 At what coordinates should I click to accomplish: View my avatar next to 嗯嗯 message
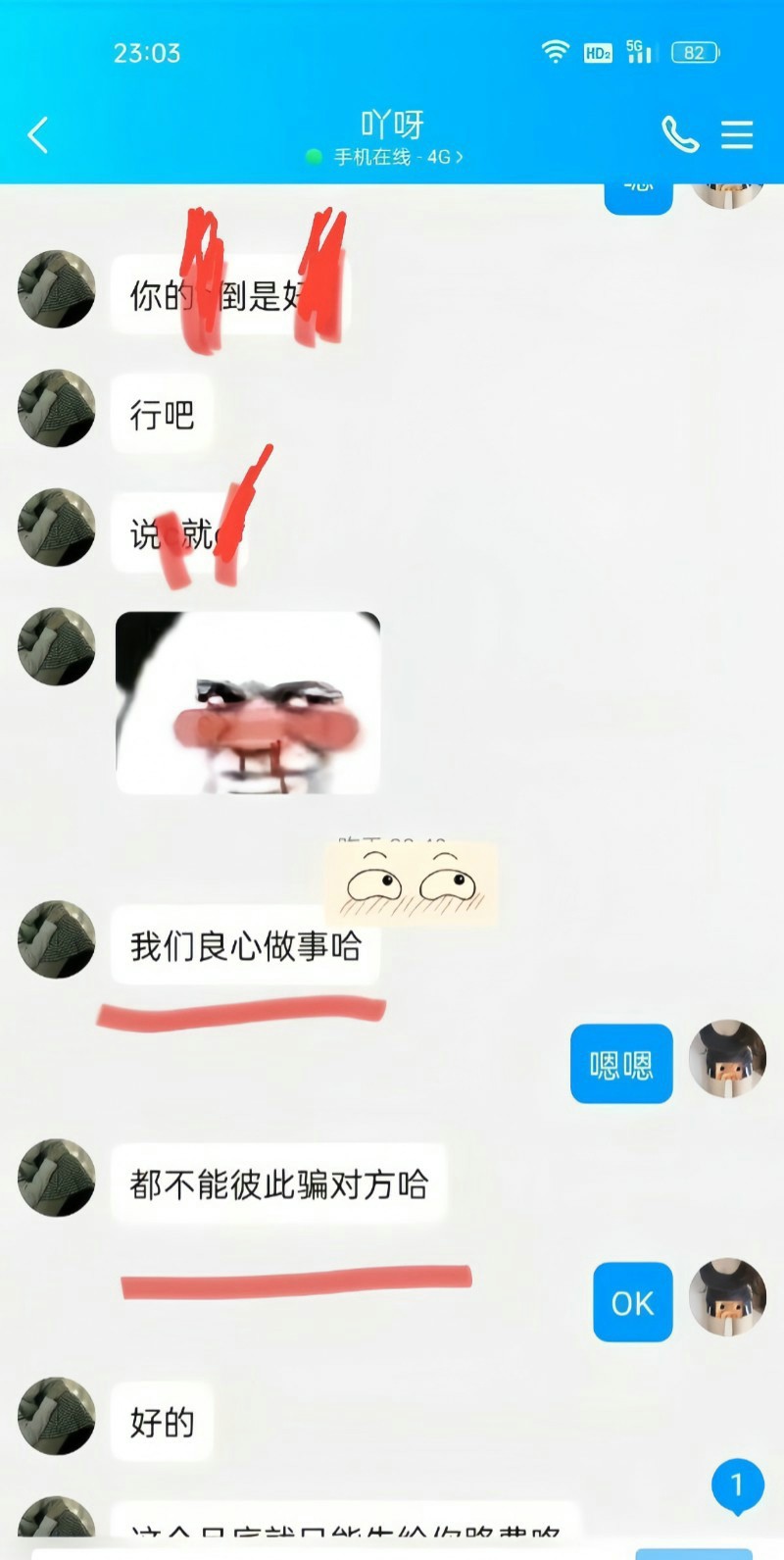click(x=727, y=1059)
